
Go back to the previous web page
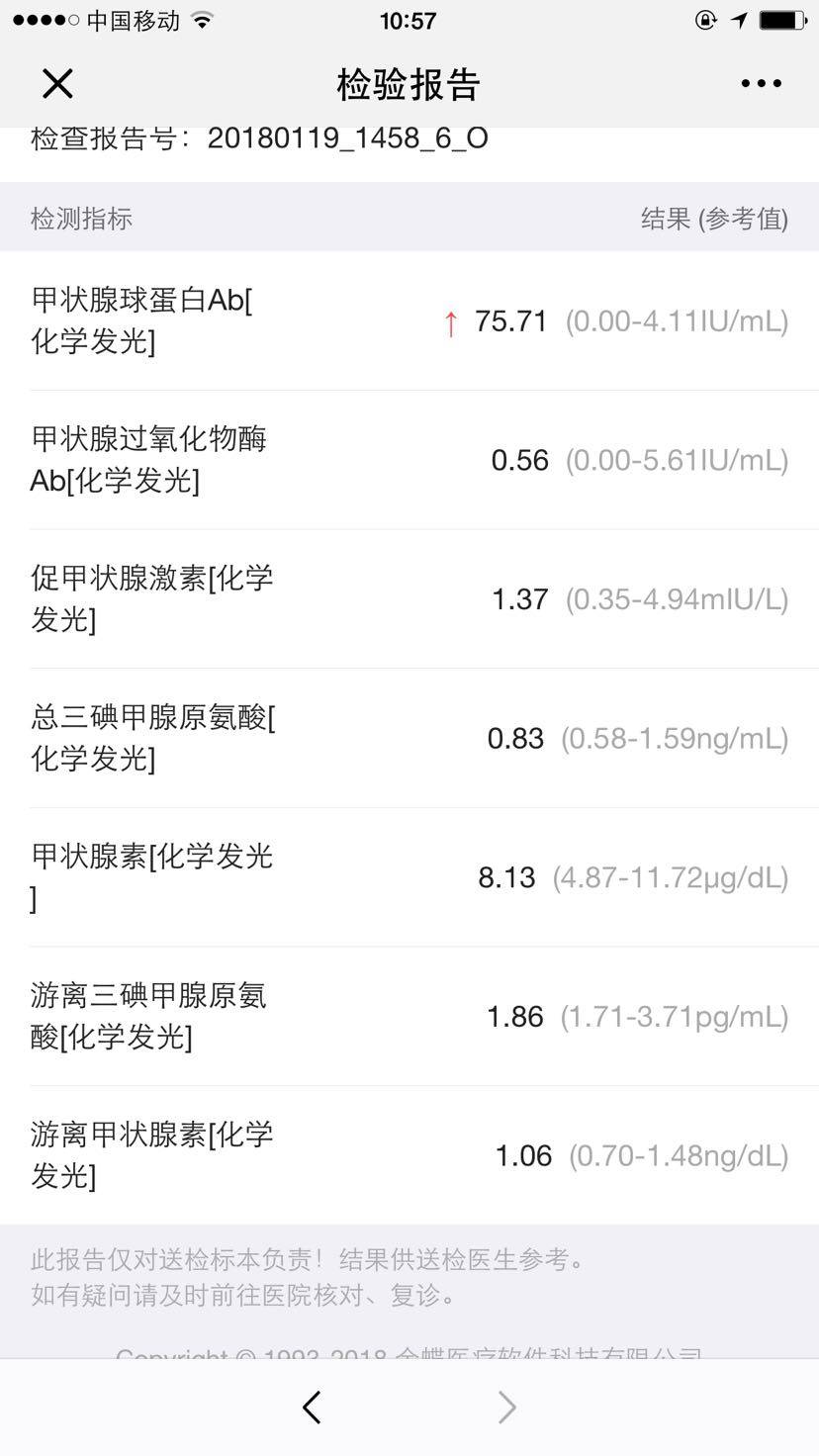[312, 1407]
